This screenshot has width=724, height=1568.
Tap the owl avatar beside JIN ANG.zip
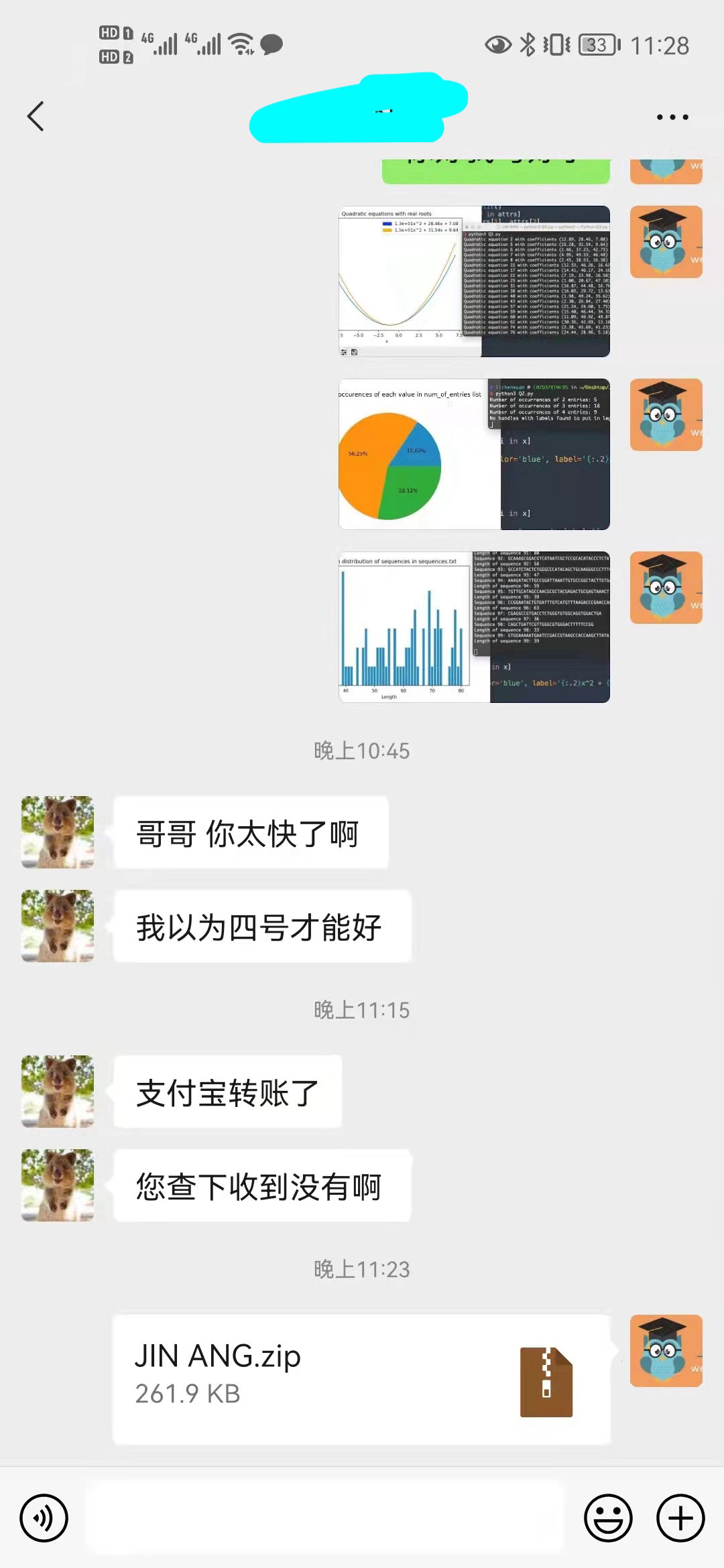(666, 1350)
